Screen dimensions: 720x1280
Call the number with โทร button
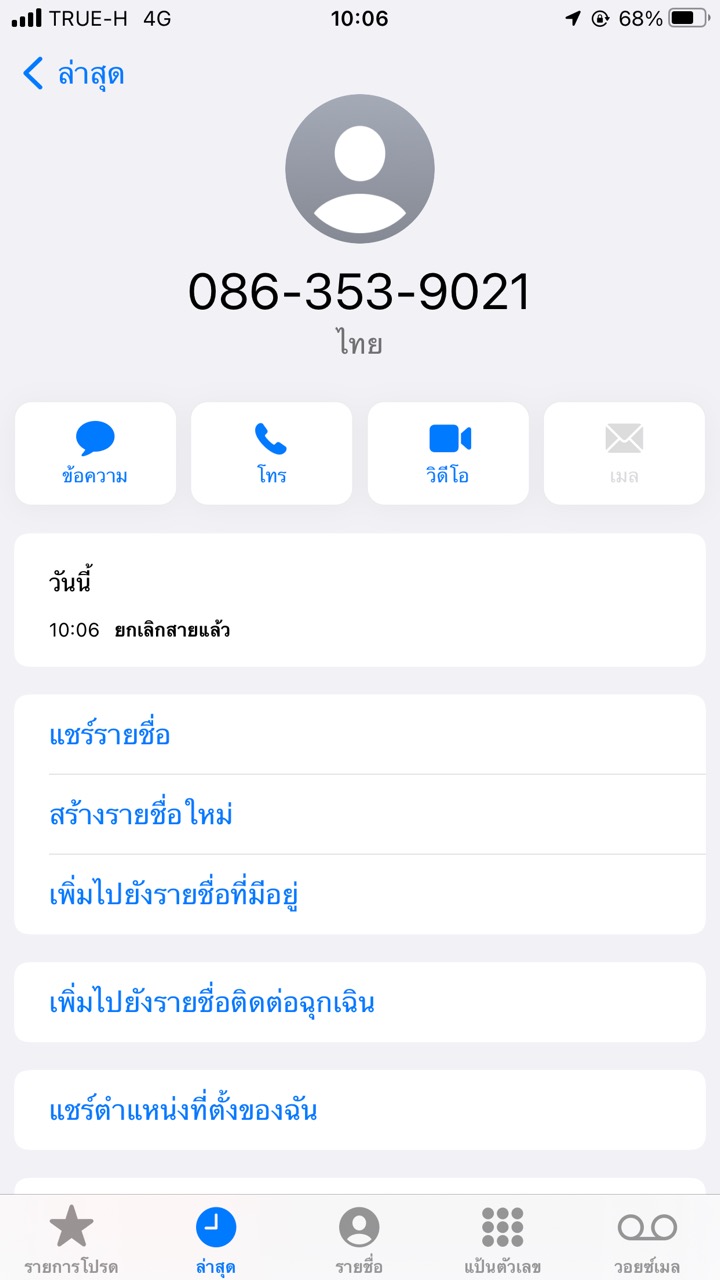pos(271,453)
